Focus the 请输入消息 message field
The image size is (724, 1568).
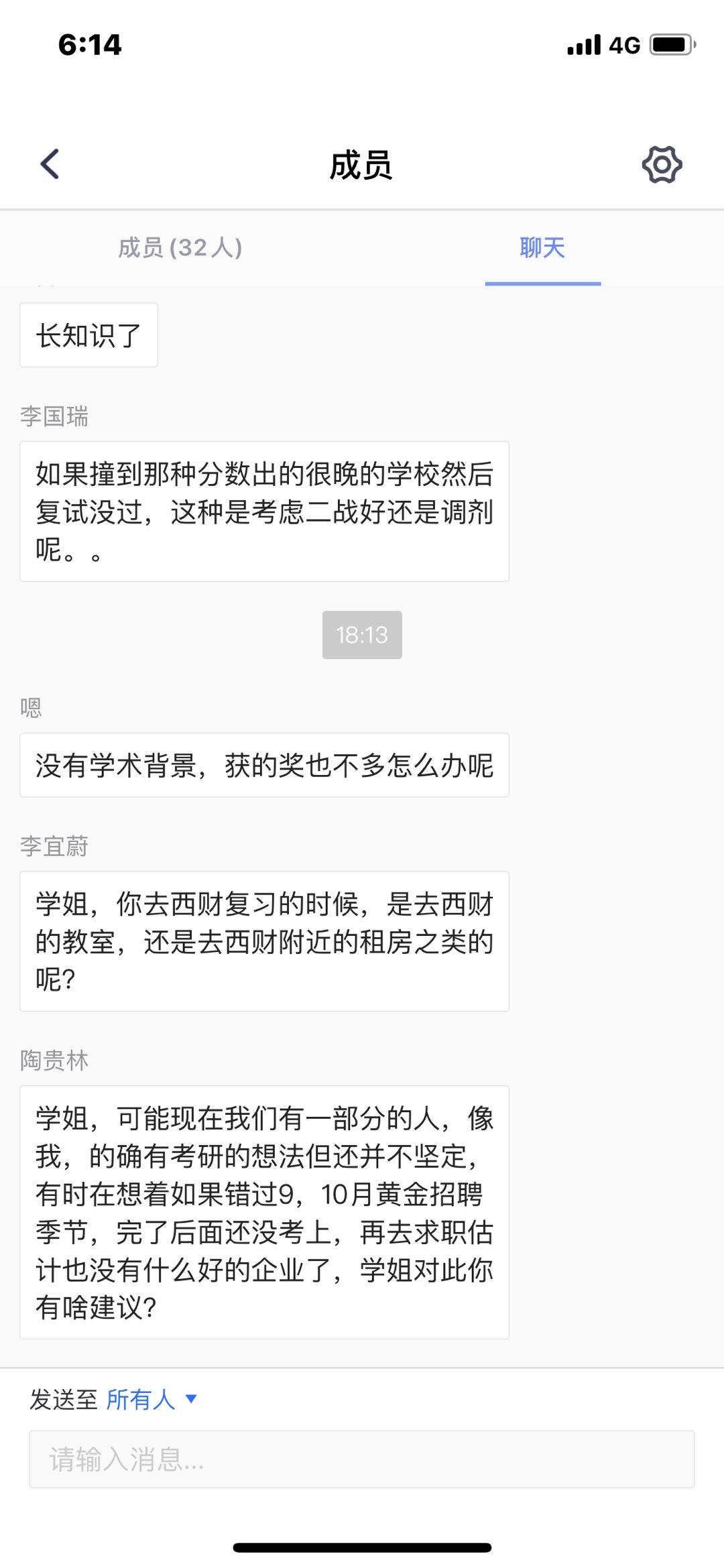coord(361,1459)
